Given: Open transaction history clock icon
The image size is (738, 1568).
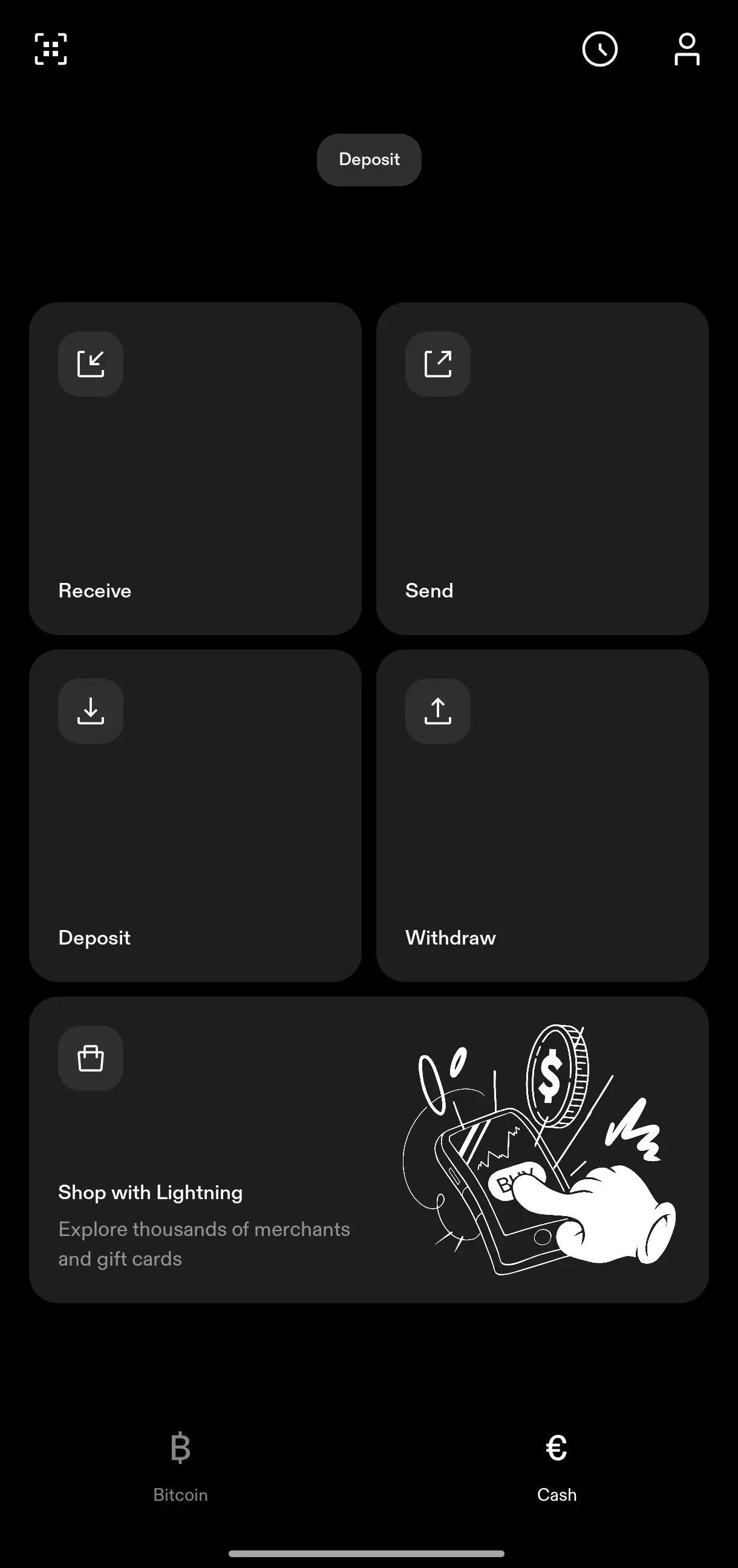Looking at the screenshot, I should (x=600, y=49).
